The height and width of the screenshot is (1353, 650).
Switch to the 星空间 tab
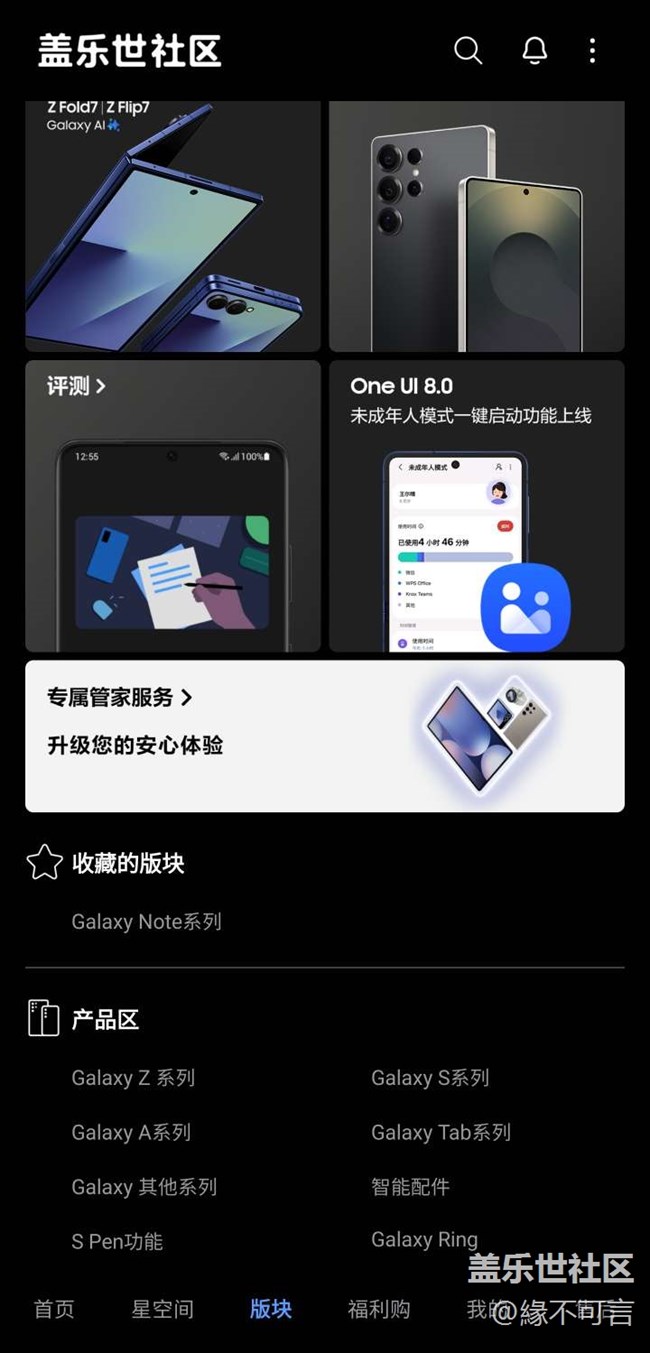coord(162,1309)
